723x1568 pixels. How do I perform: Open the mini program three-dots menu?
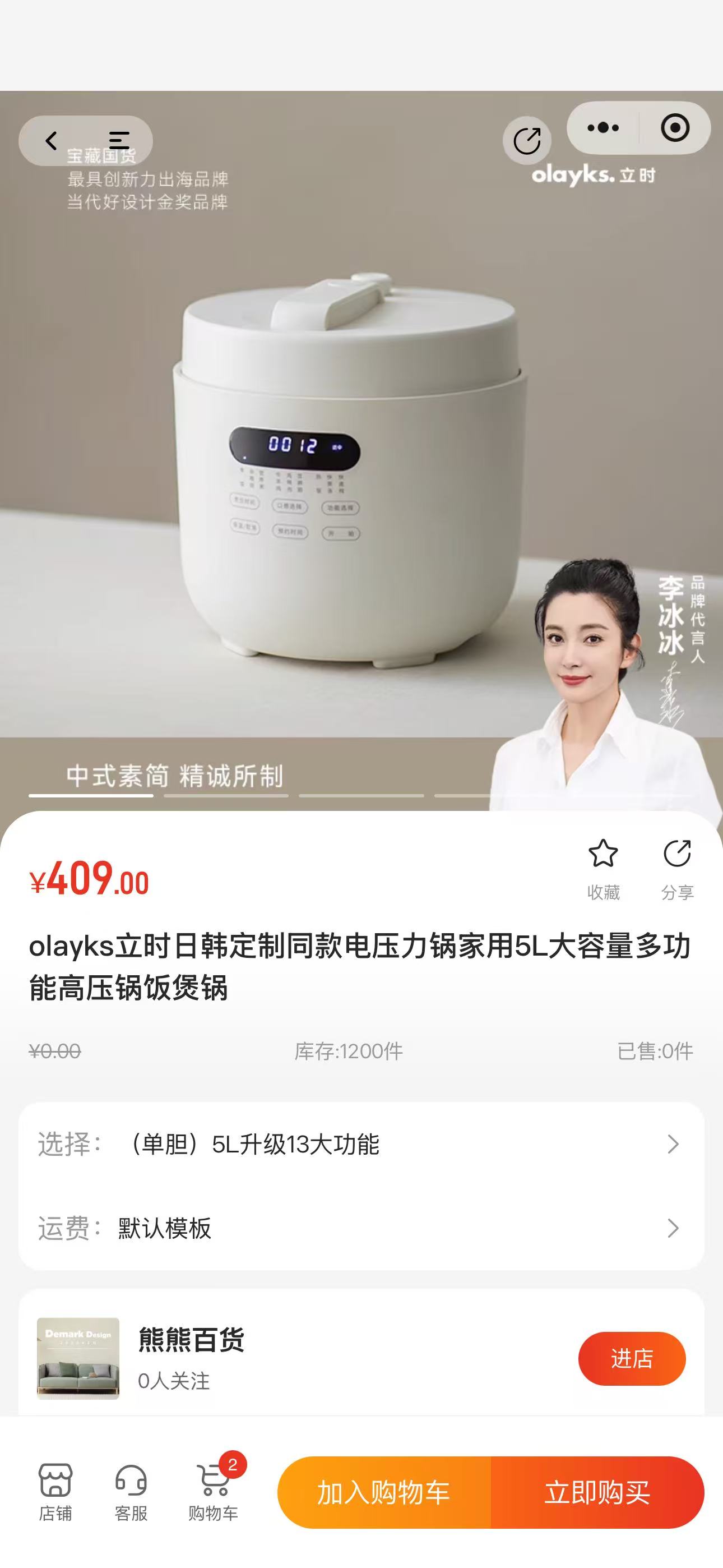point(602,128)
